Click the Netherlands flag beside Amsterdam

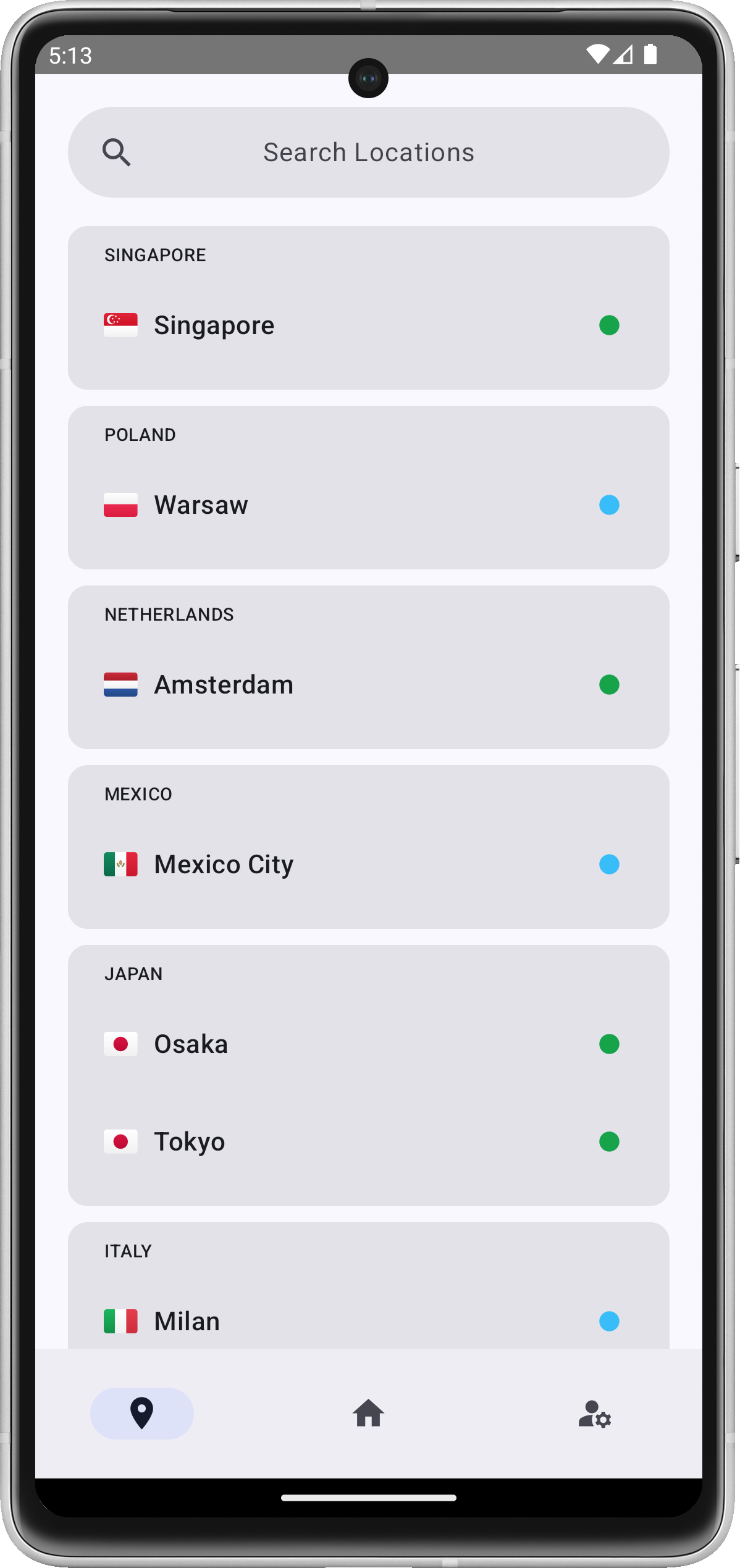(x=121, y=684)
